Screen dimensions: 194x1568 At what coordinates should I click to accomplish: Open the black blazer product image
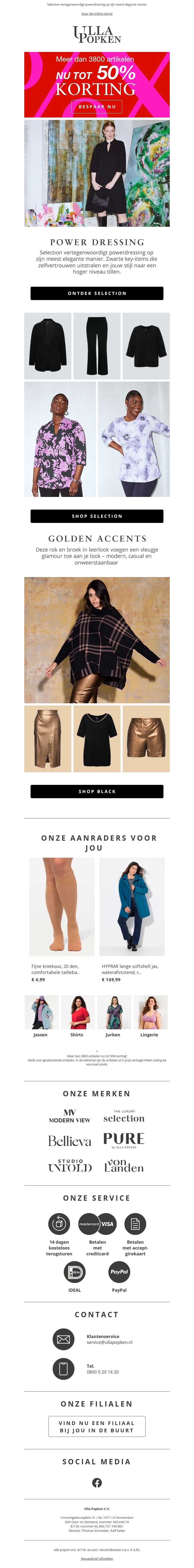click(48, 345)
